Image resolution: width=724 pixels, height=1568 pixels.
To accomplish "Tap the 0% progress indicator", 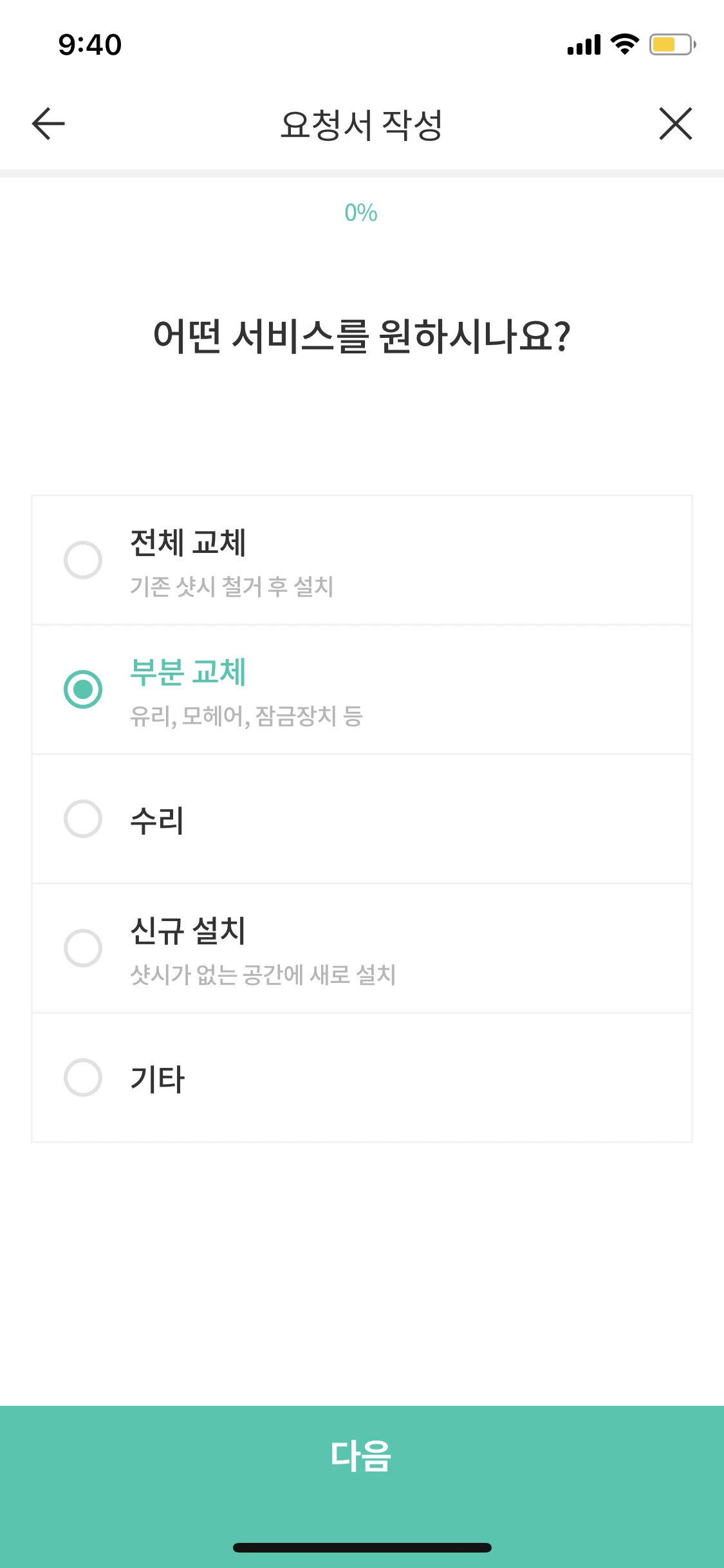I will coord(362,212).
